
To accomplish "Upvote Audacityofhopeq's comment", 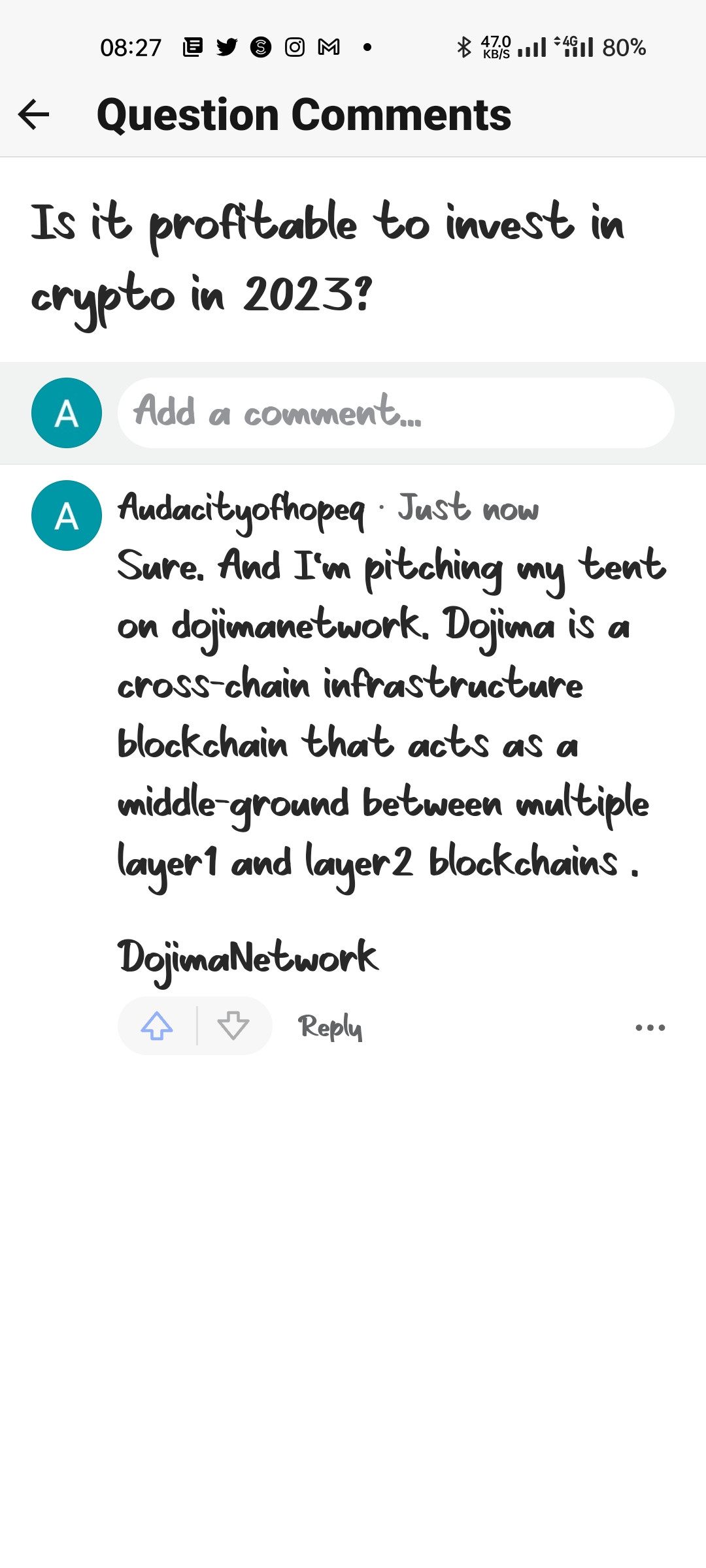I will (x=157, y=1026).
